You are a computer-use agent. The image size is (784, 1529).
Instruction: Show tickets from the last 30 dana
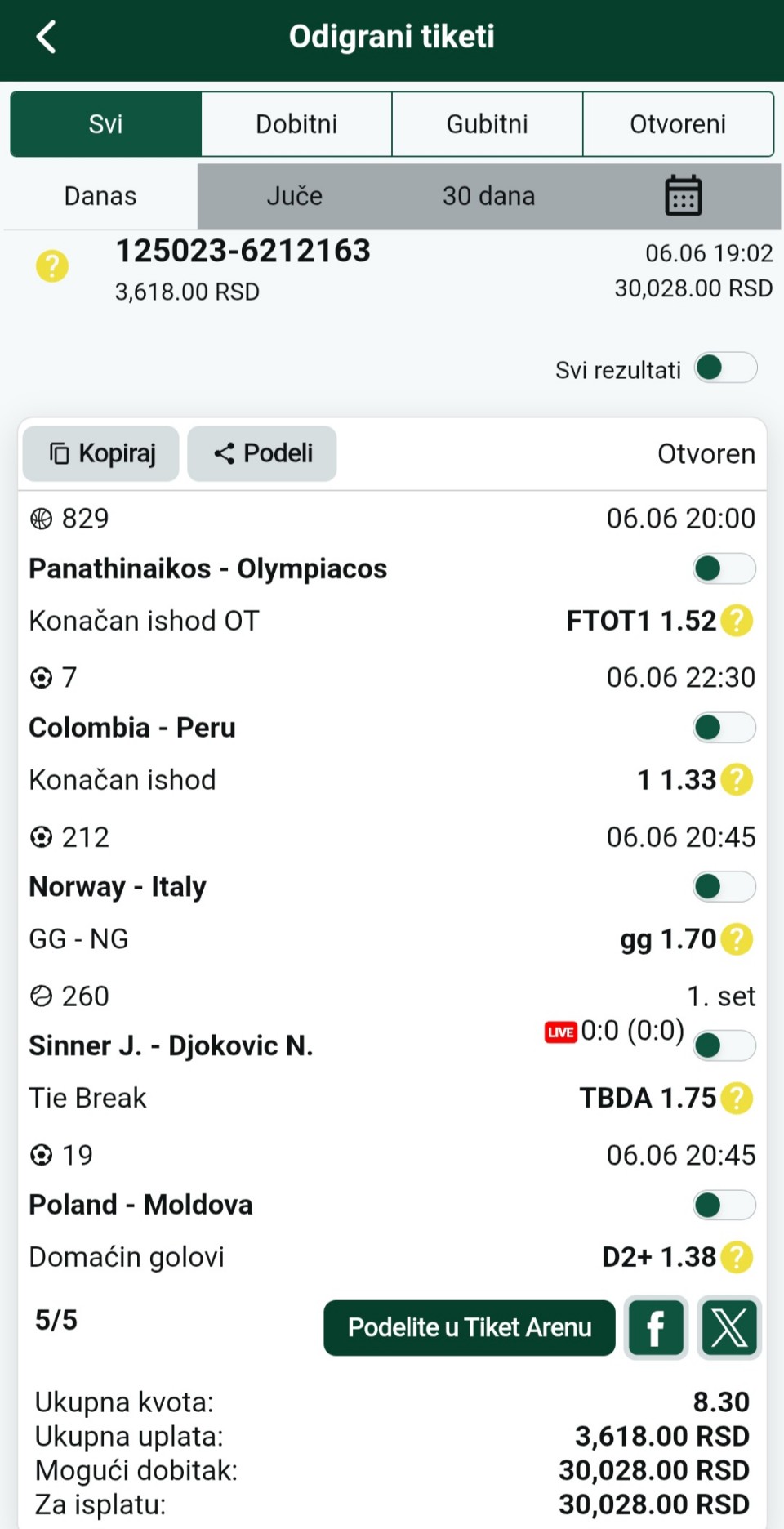(488, 196)
